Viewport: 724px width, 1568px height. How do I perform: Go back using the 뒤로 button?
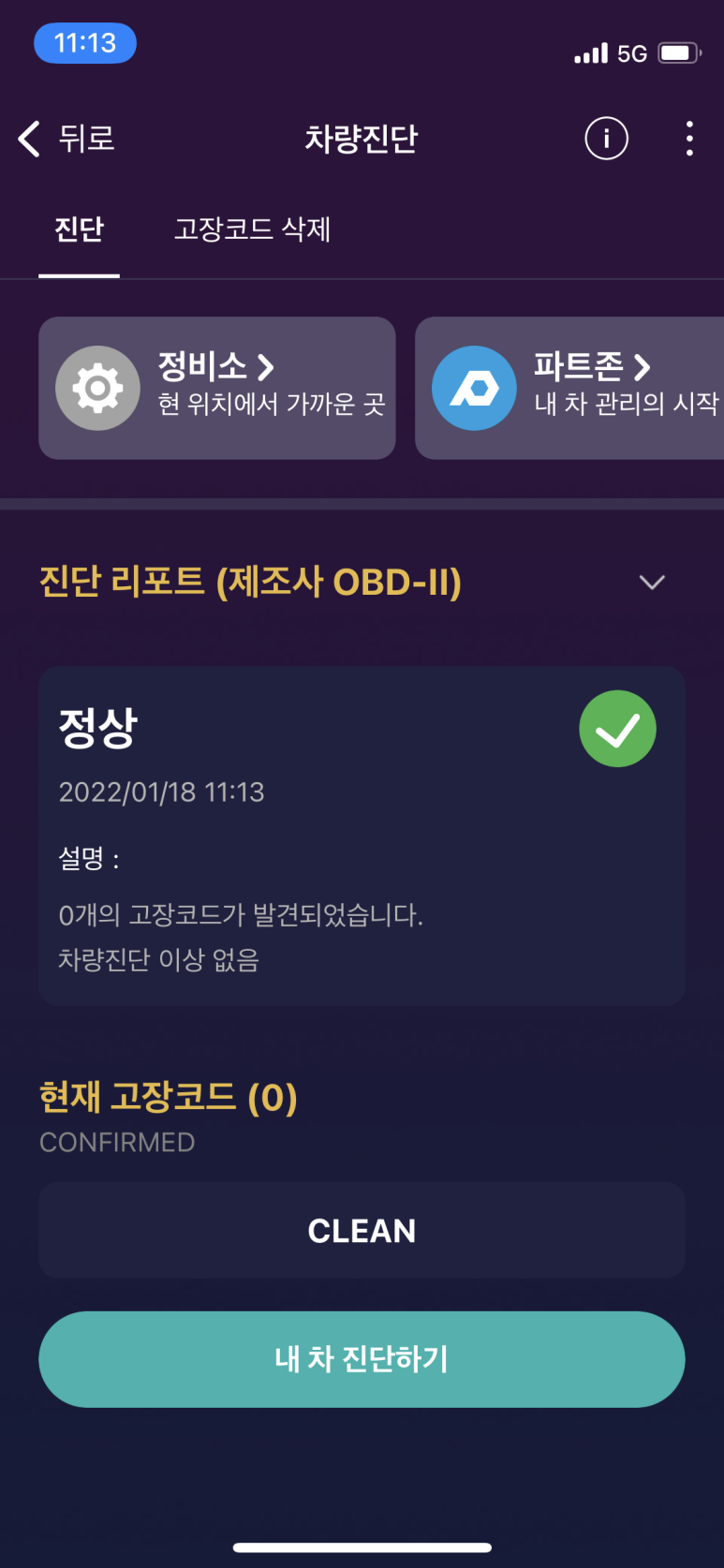tap(67, 139)
